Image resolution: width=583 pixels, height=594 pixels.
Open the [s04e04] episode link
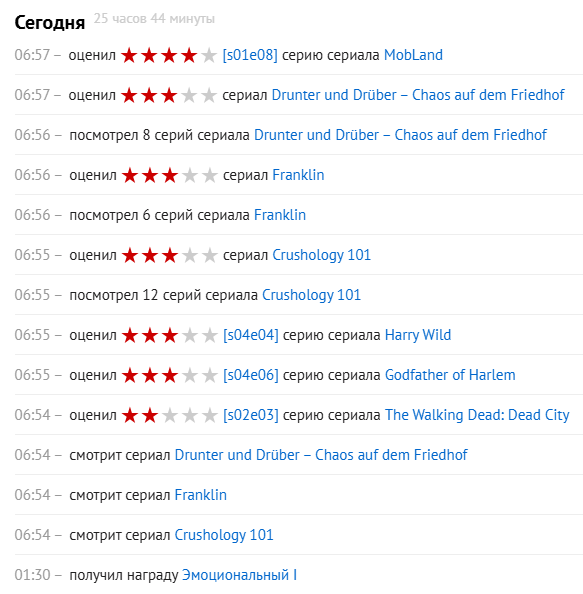click(251, 335)
